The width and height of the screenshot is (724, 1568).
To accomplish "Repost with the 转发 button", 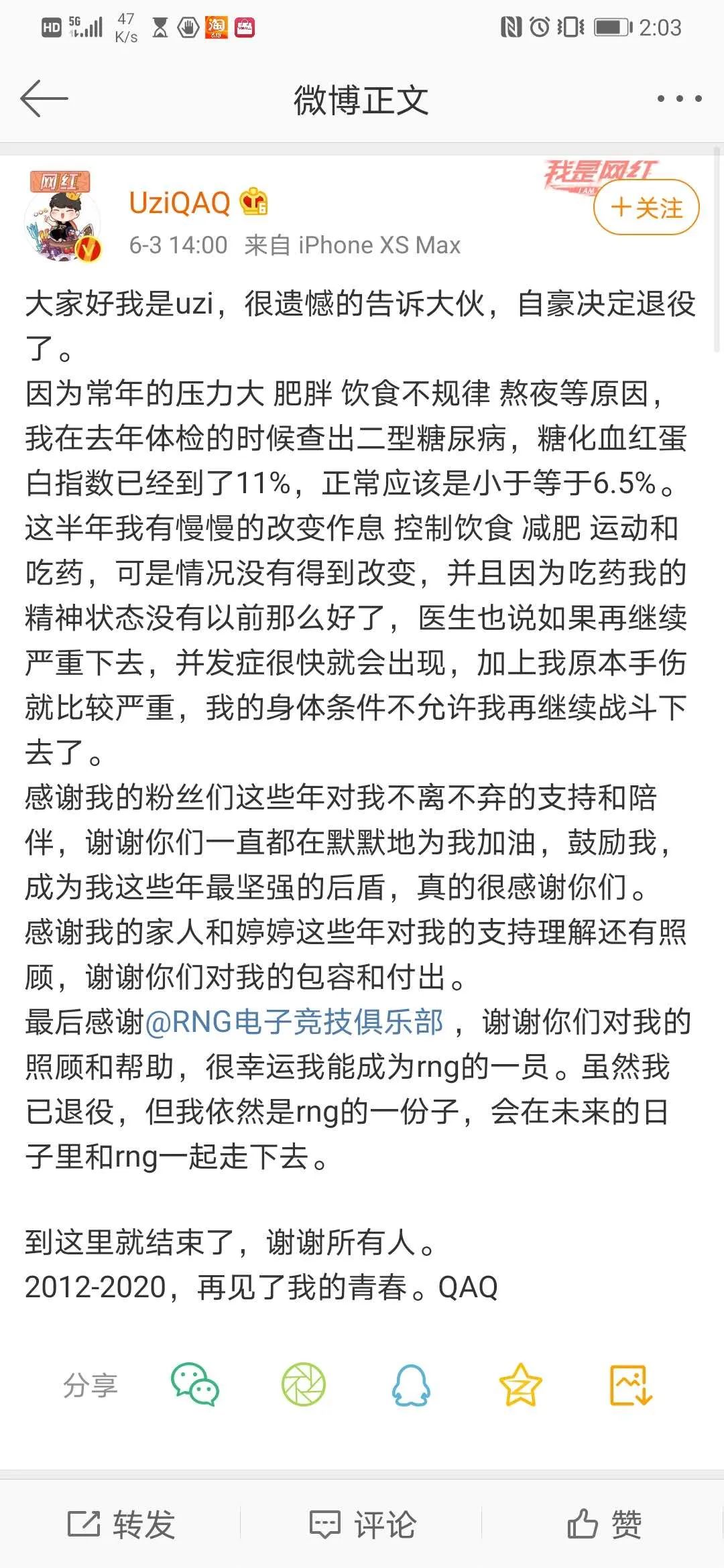I will click(x=121, y=1524).
